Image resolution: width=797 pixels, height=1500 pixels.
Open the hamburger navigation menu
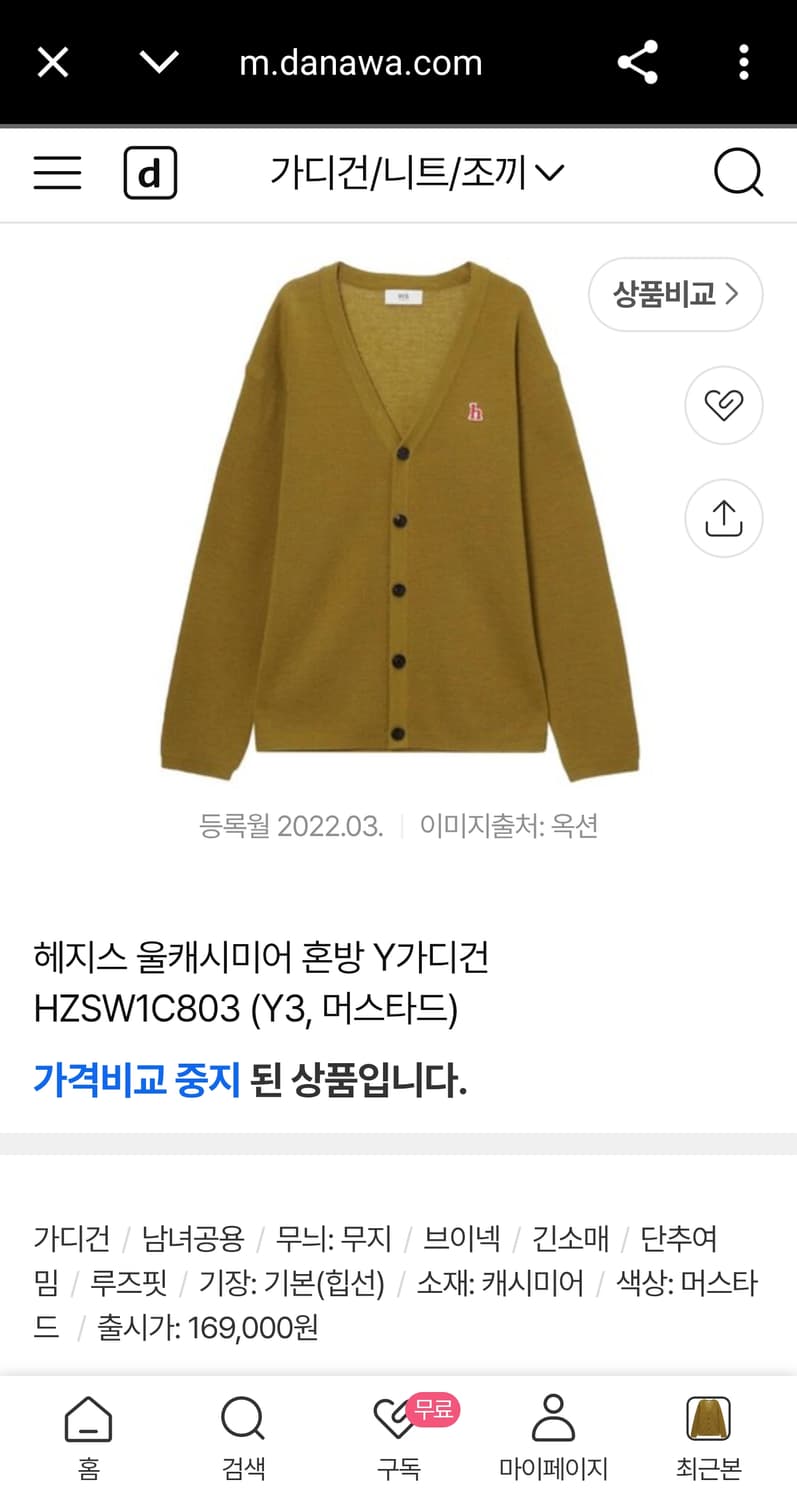(56, 172)
